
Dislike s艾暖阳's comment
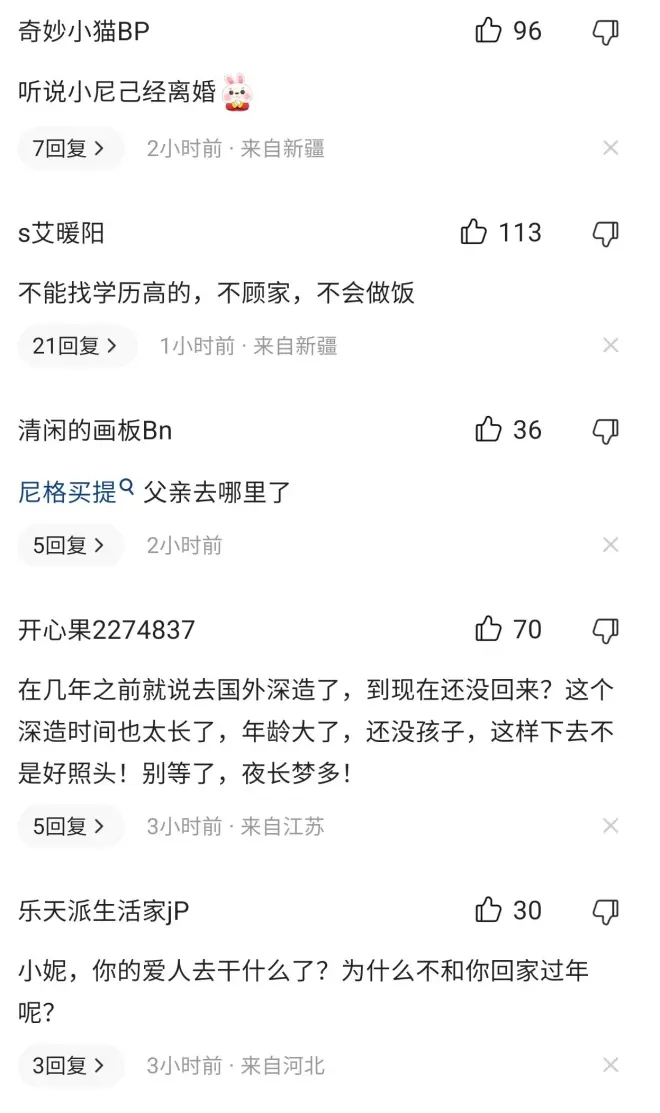[x=606, y=234]
